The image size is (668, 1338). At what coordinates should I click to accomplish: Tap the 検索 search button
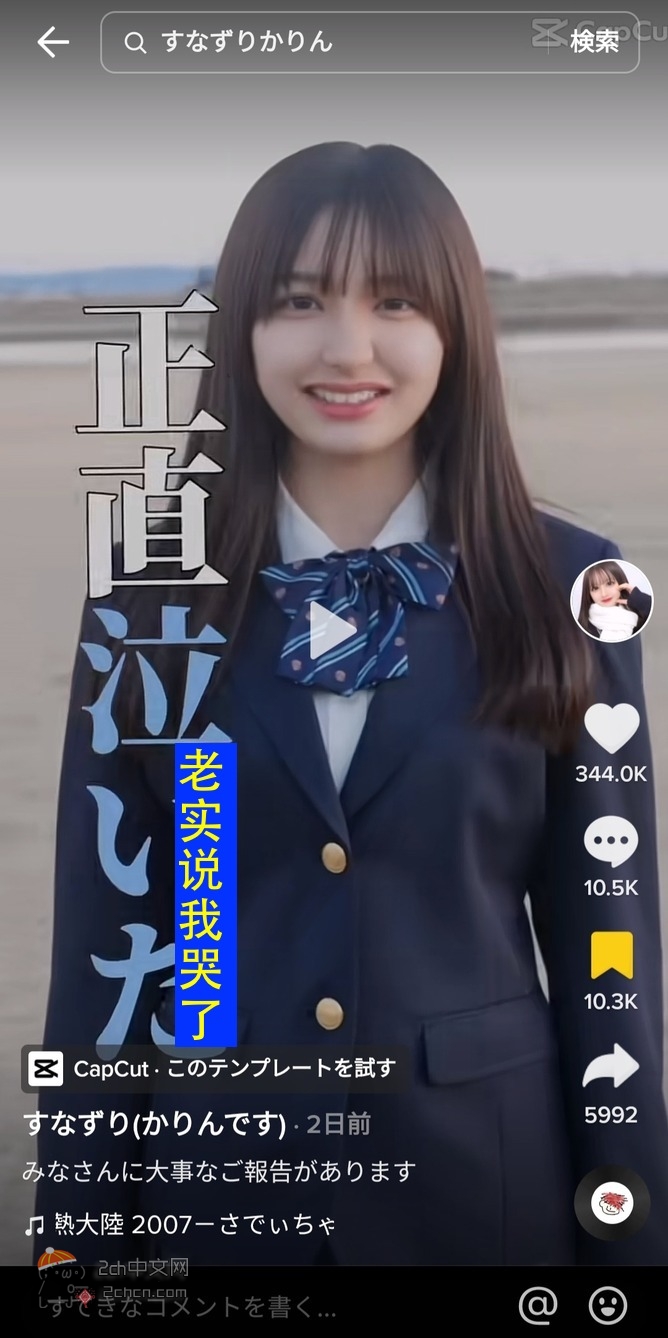[x=595, y=42]
